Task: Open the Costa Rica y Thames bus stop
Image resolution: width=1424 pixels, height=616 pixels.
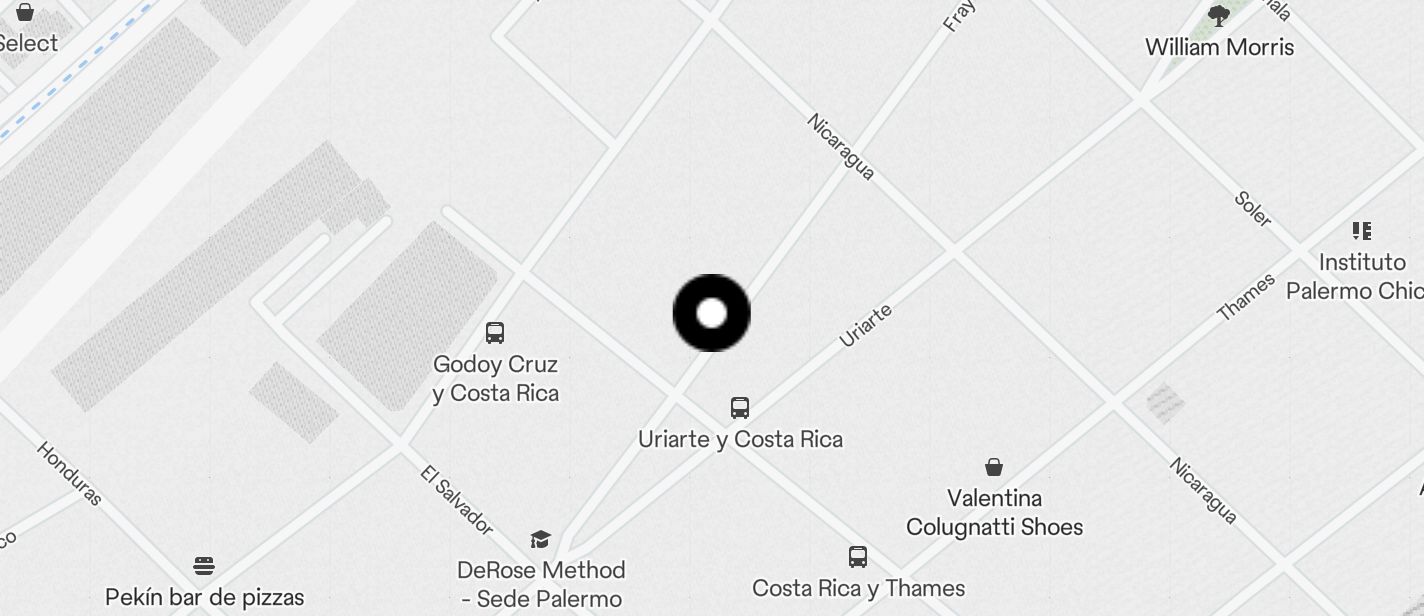Action: (858, 557)
